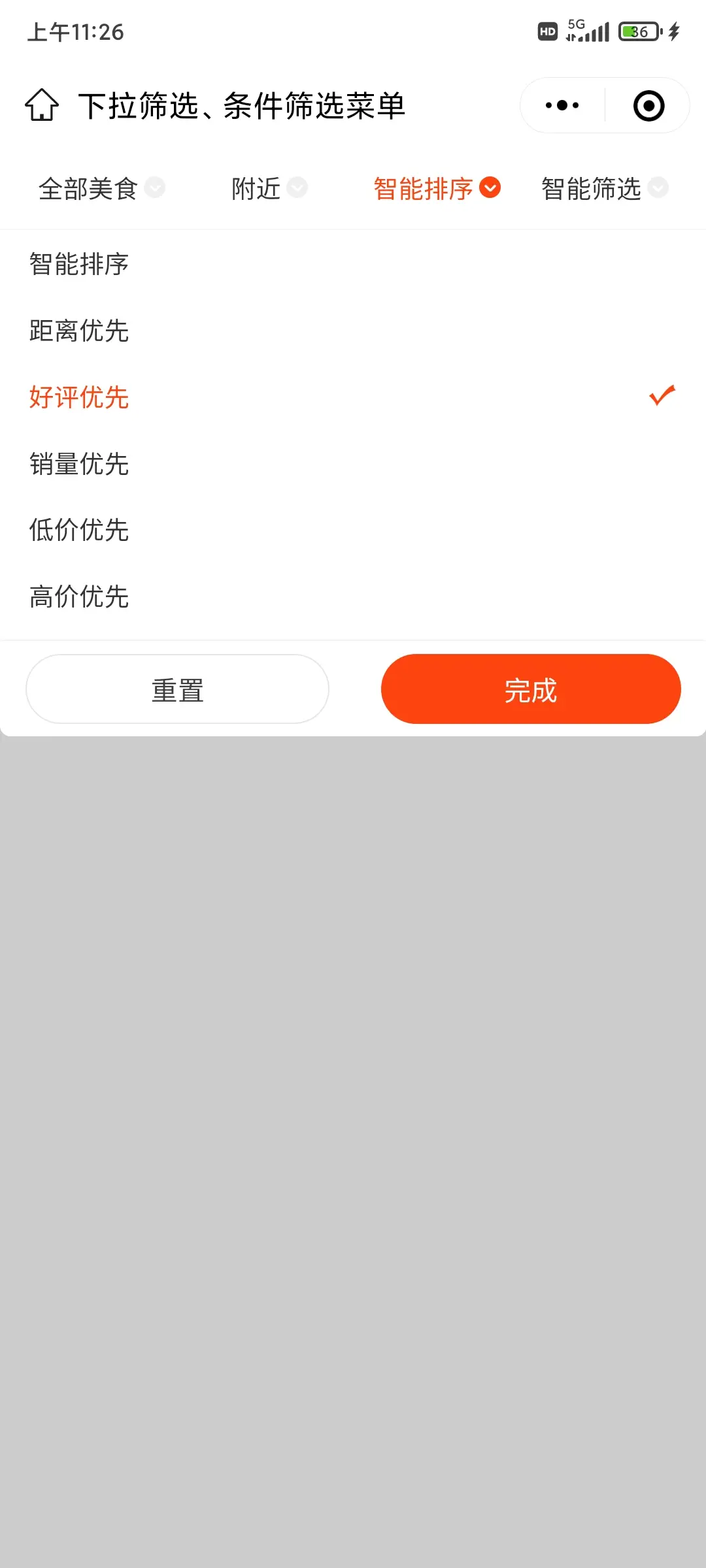Screen dimensions: 706x1568
Task: Sort by 销量优先
Action: tap(79, 464)
